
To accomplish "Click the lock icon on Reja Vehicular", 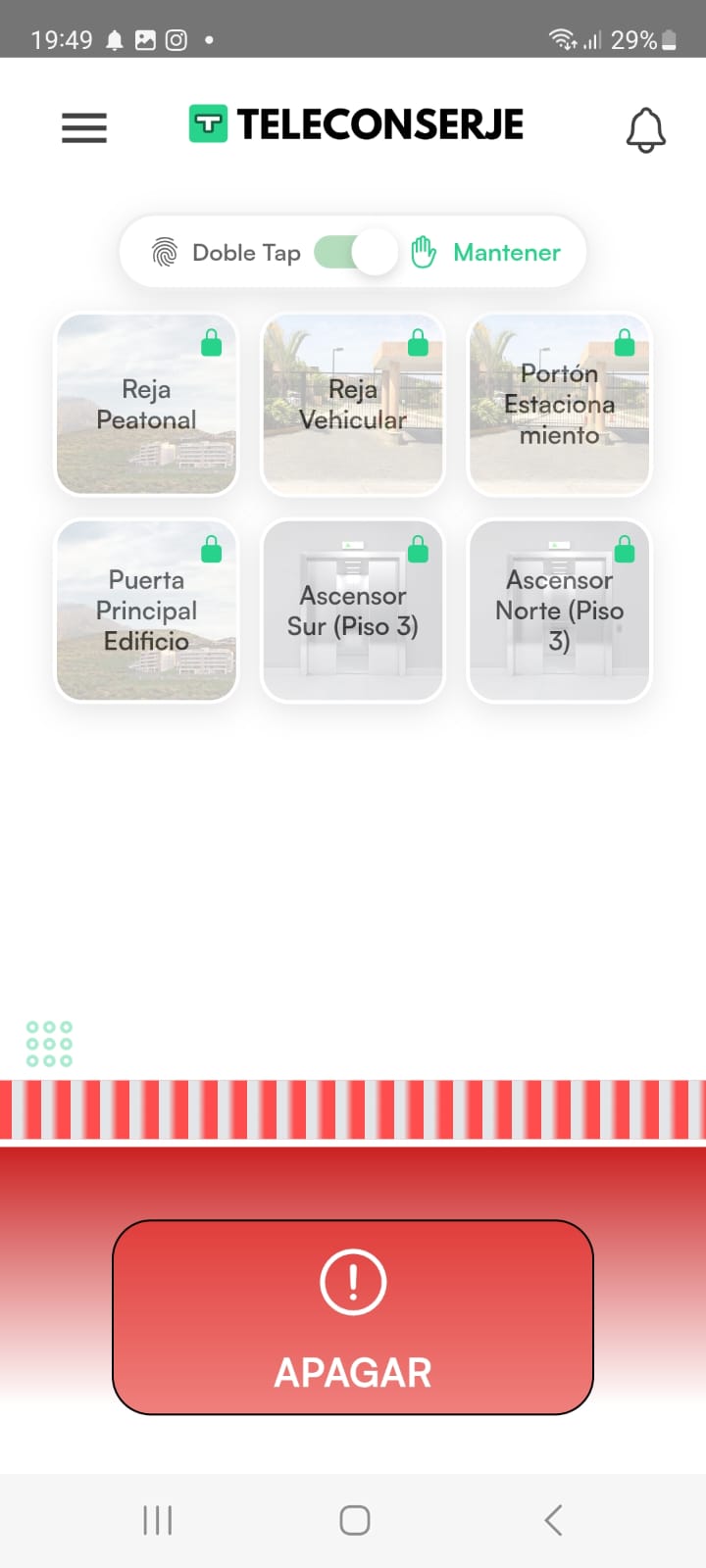I will click(417, 343).
